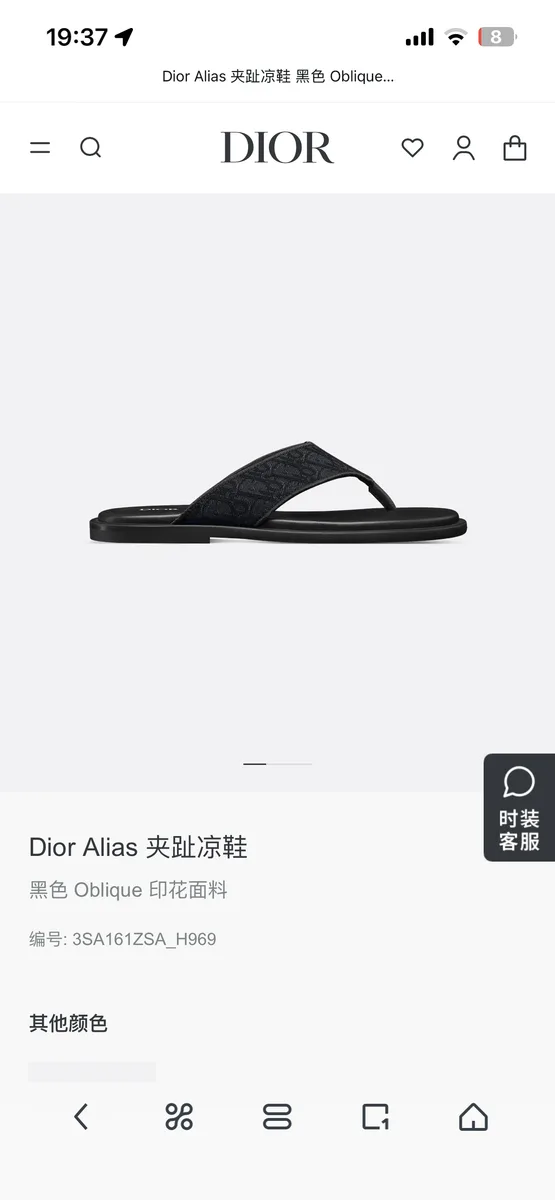Tap the image carousel page indicator
The width and height of the screenshot is (555, 1200).
pyautogui.click(x=278, y=764)
